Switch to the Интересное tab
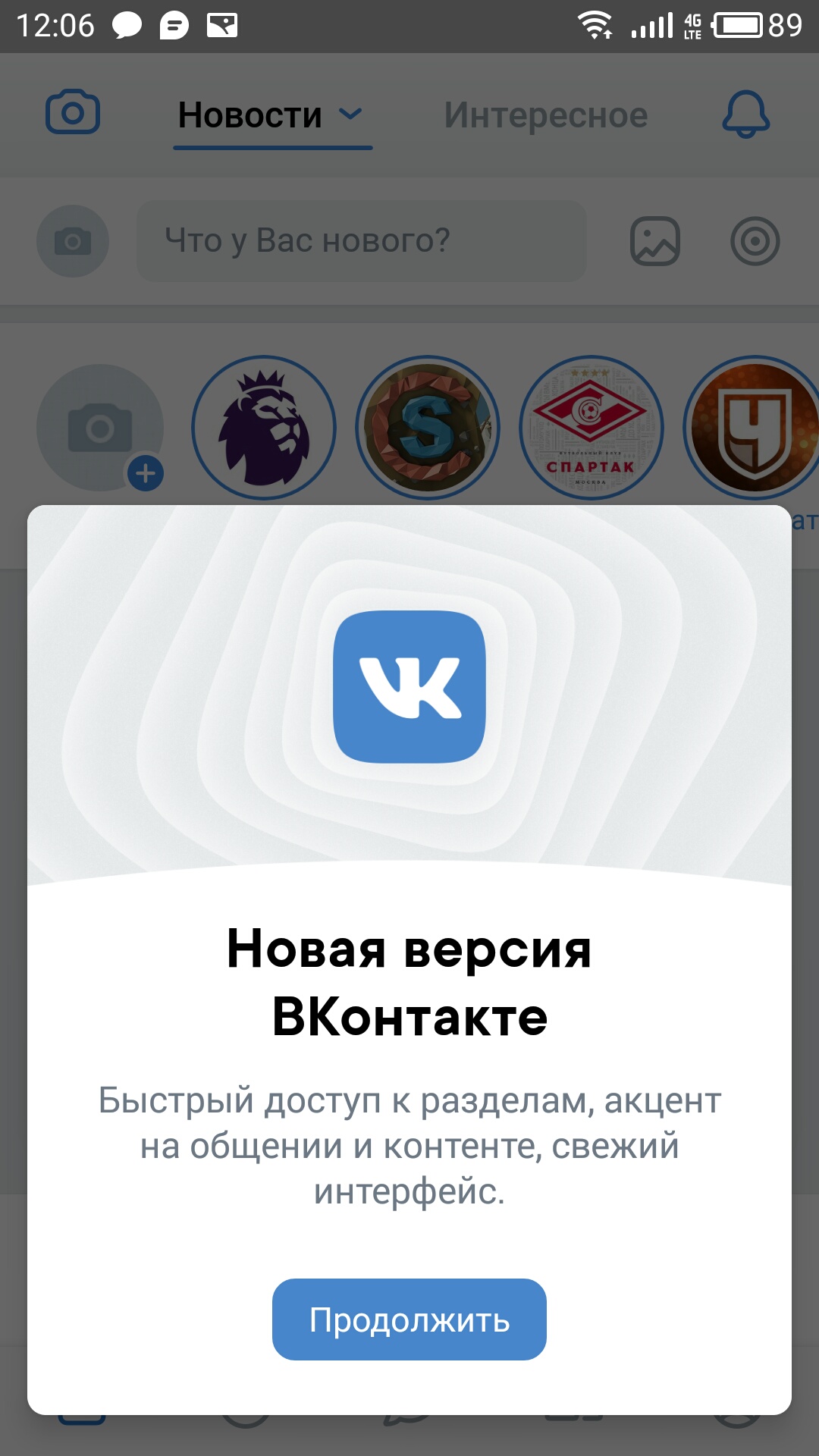Screen dimensions: 819x1456 coord(545,116)
